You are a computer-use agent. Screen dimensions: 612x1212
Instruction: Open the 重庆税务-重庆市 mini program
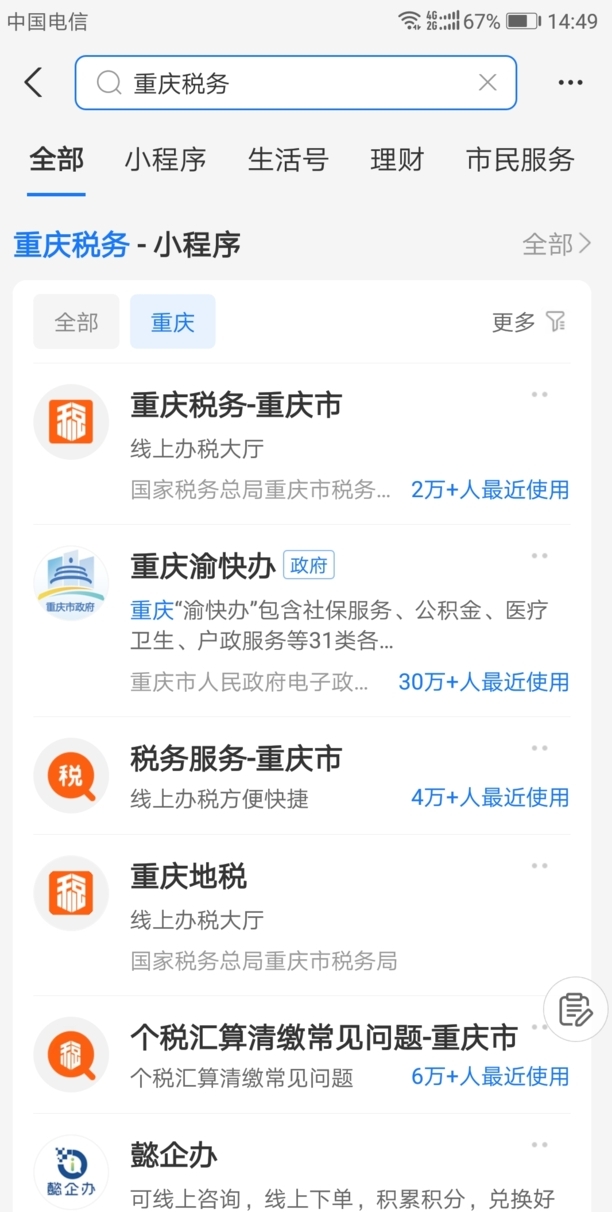click(301, 444)
